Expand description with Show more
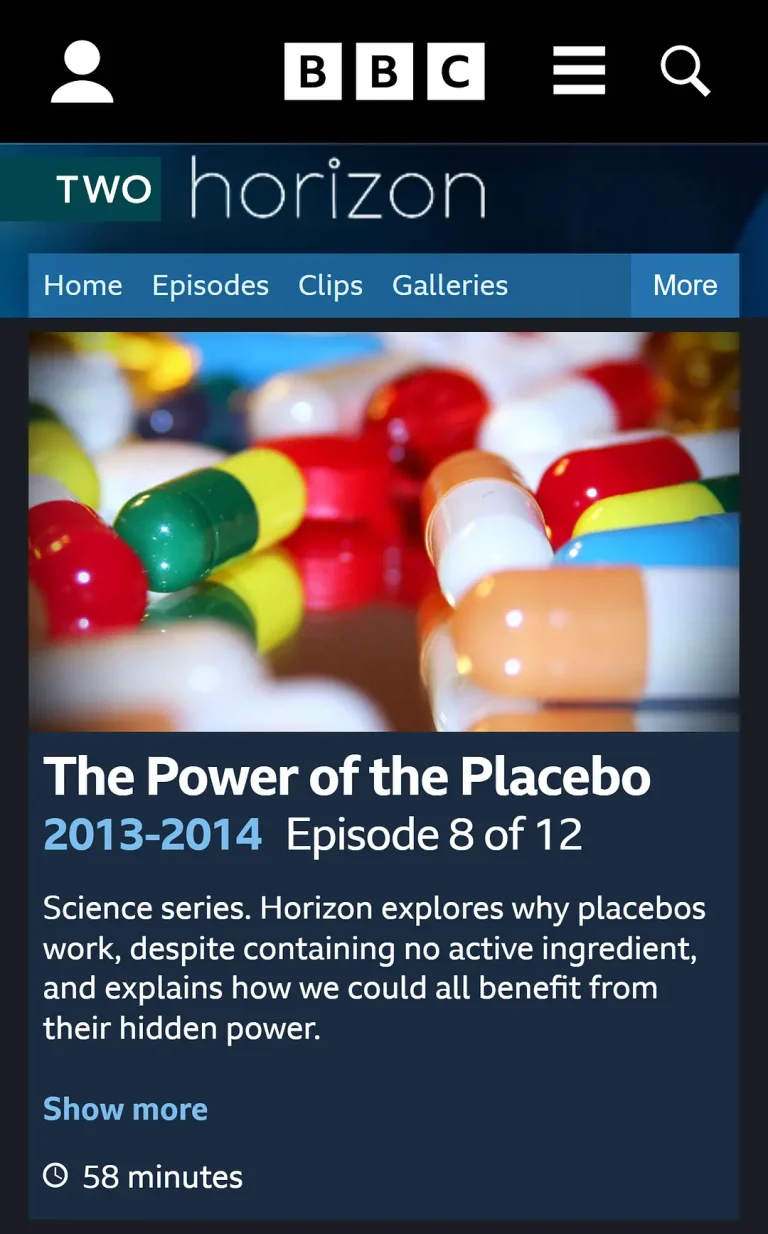768x1234 pixels. [x=125, y=1109]
